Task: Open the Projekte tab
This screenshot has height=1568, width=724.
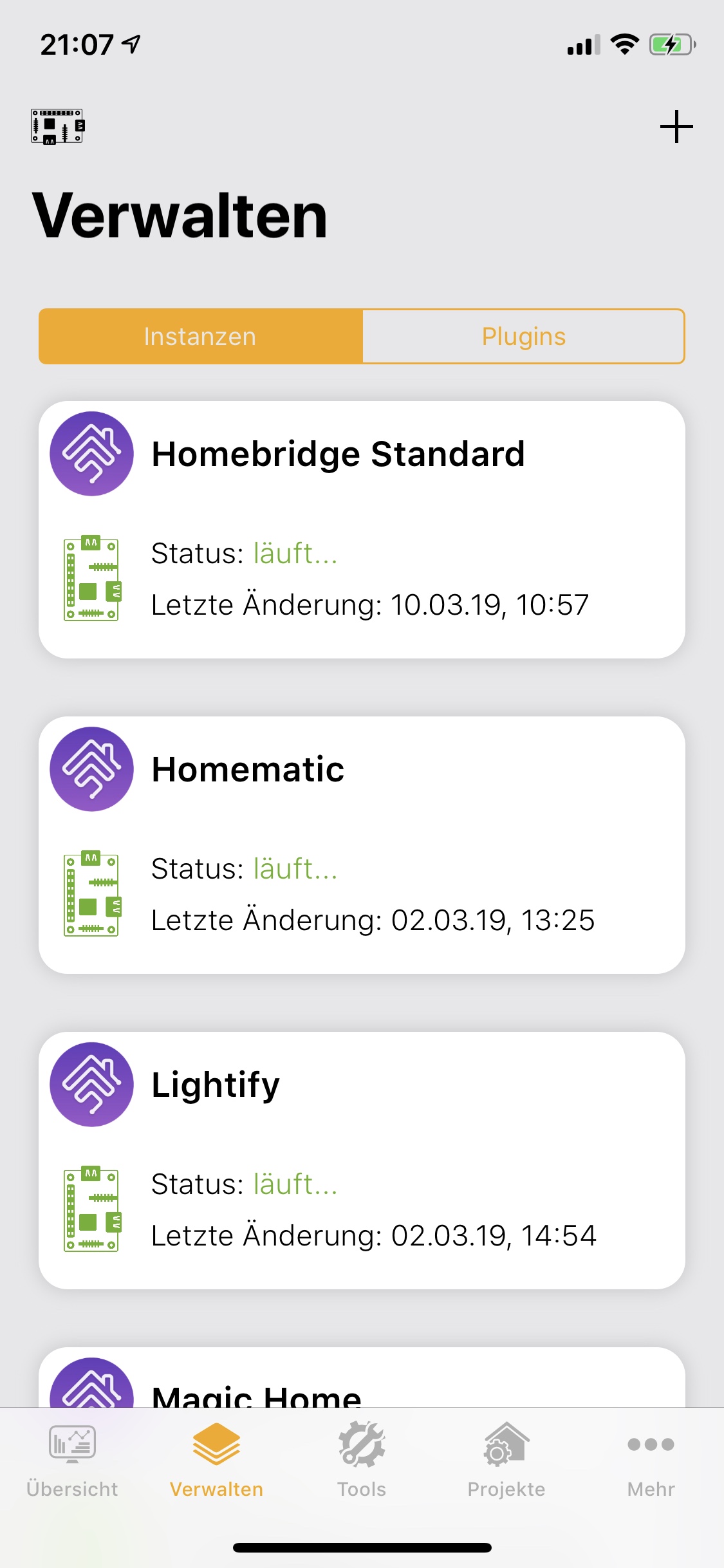Action: (506, 1460)
